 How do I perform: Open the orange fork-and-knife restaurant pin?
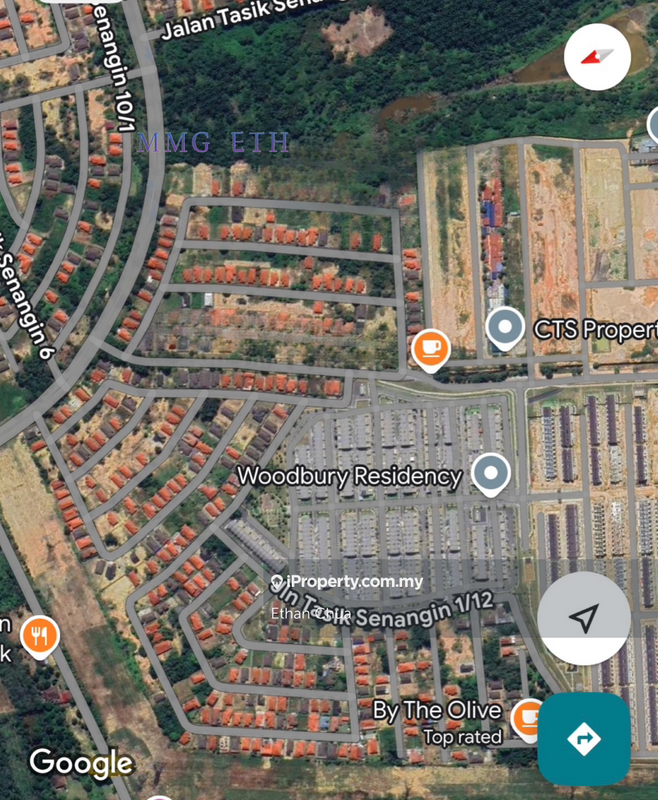(x=39, y=634)
